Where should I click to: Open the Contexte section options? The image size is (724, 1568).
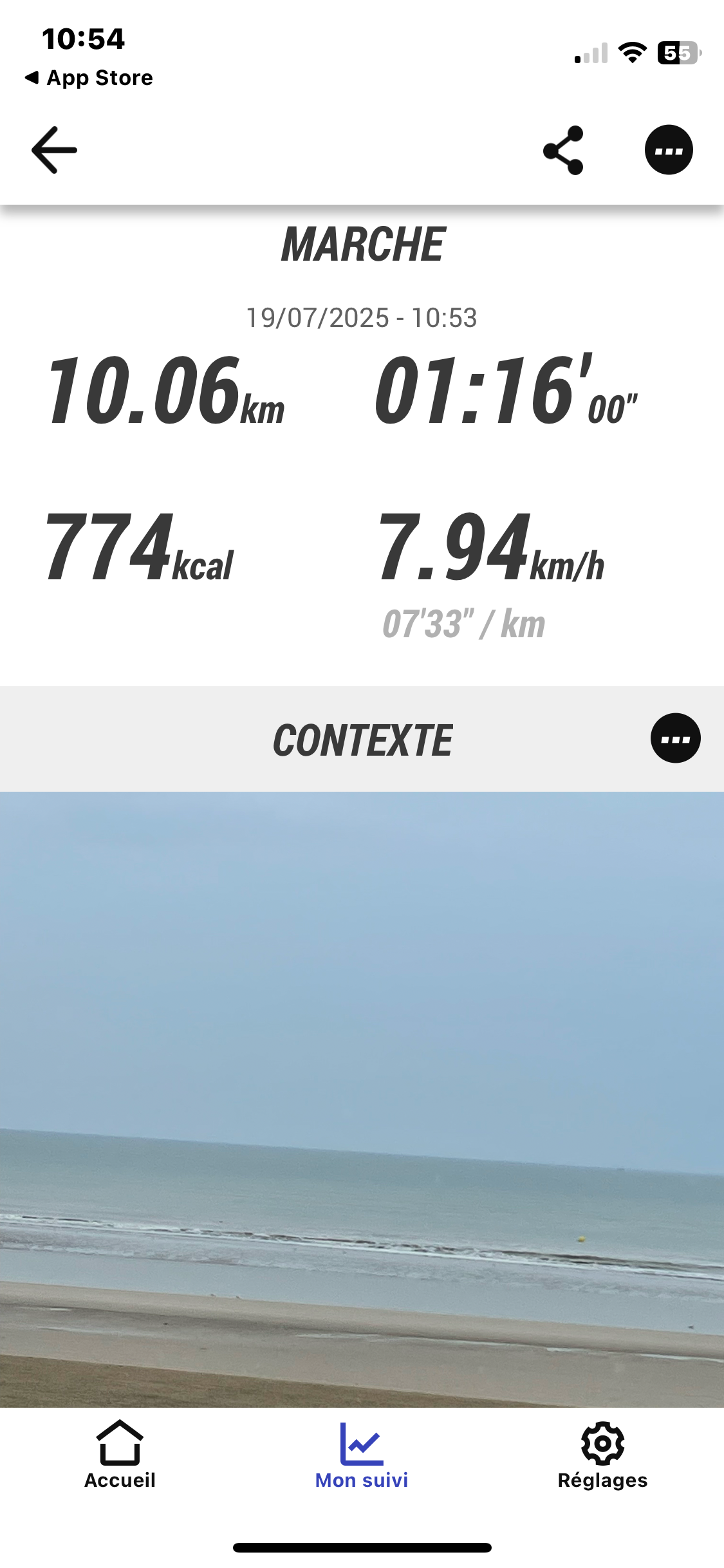click(675, 738)
